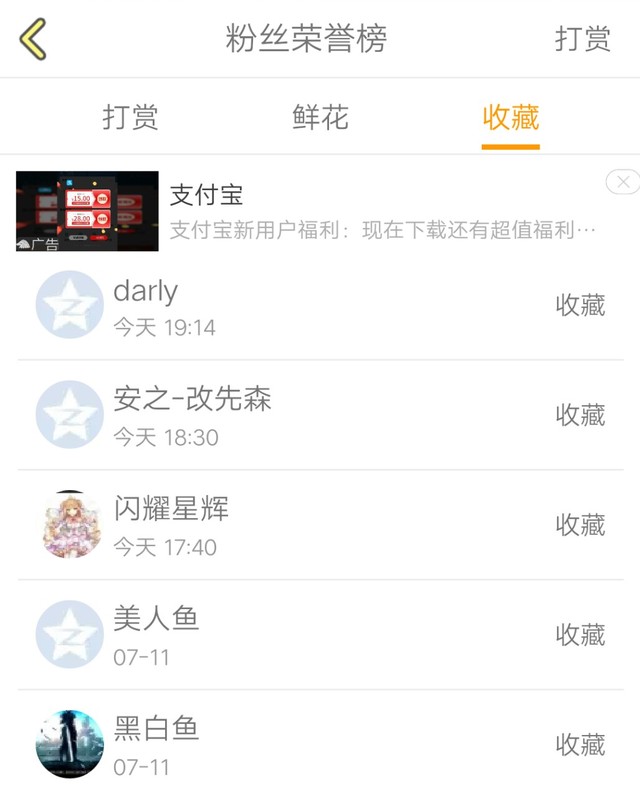Switch to the 打赏 tab

coord(130,117)
